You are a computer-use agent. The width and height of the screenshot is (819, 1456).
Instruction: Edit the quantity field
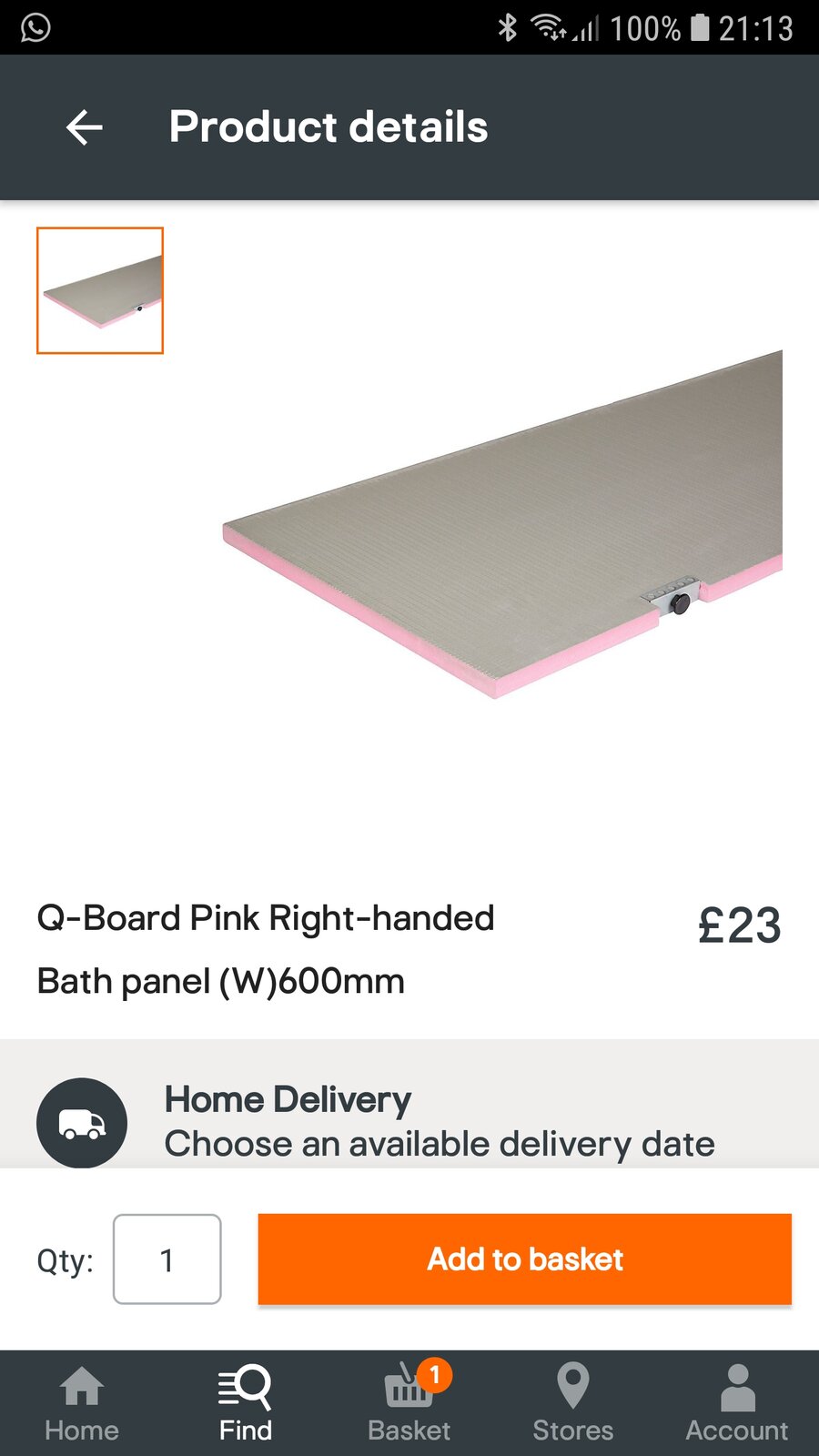coord(167,1259)
